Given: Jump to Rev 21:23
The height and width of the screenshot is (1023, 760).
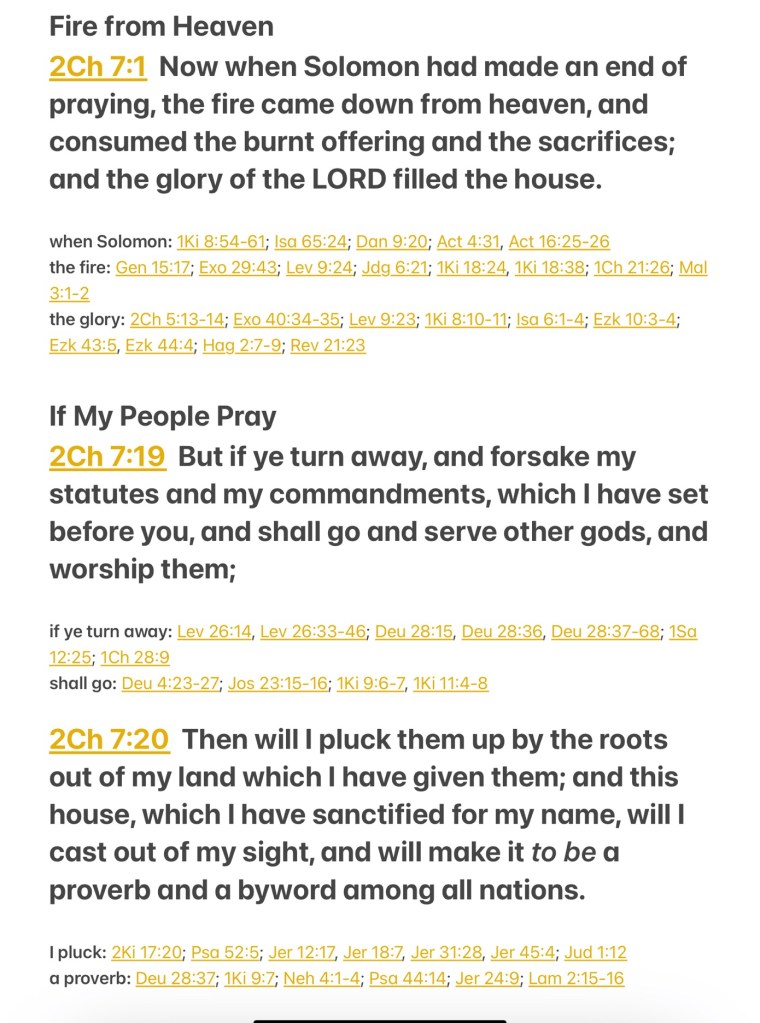Looking at the screenshot, I should tap(328, 346).
